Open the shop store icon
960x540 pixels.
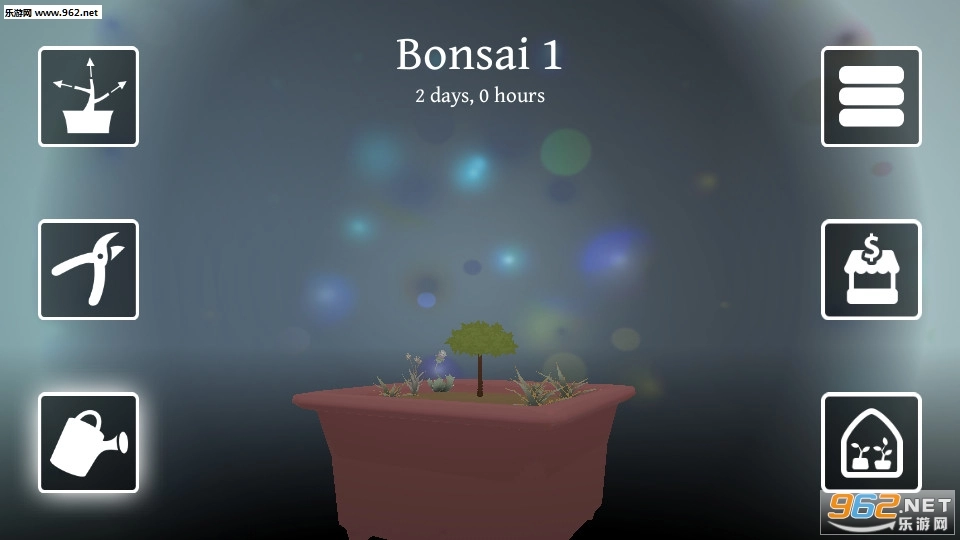(x=871, y=269)
